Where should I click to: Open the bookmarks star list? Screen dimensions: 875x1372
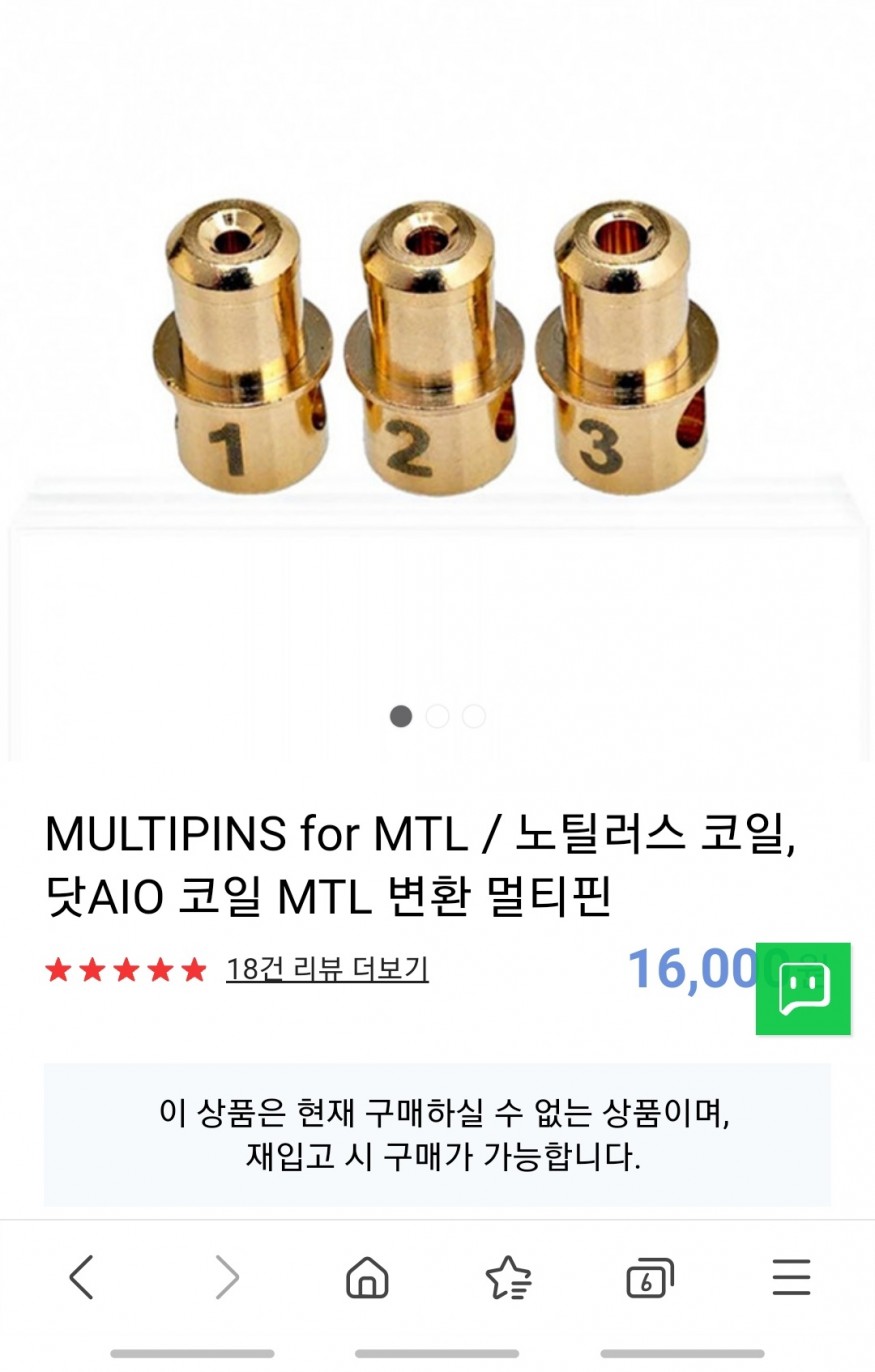tap(508, 1277)
